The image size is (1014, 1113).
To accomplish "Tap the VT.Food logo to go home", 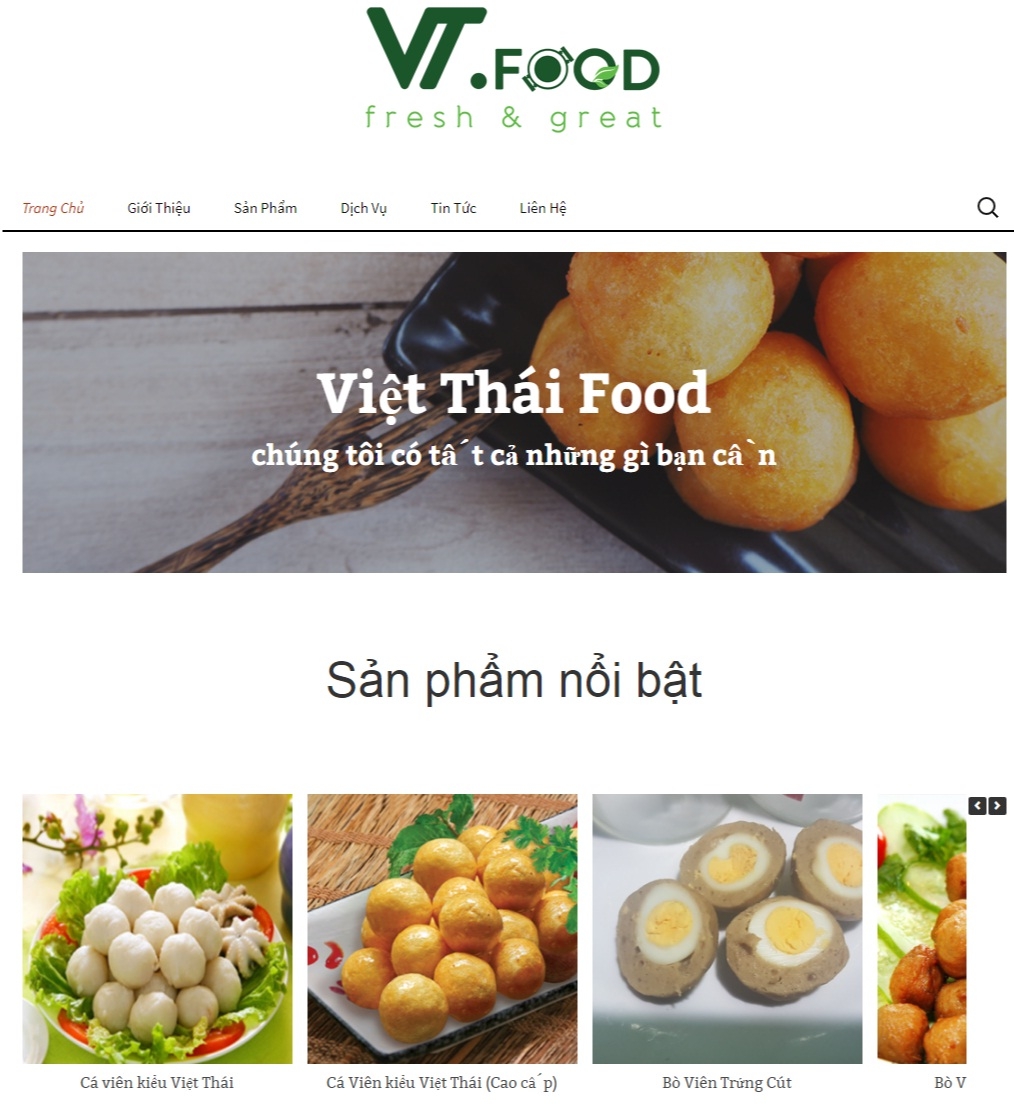I will pyautogui.click(x=513, y=68).
